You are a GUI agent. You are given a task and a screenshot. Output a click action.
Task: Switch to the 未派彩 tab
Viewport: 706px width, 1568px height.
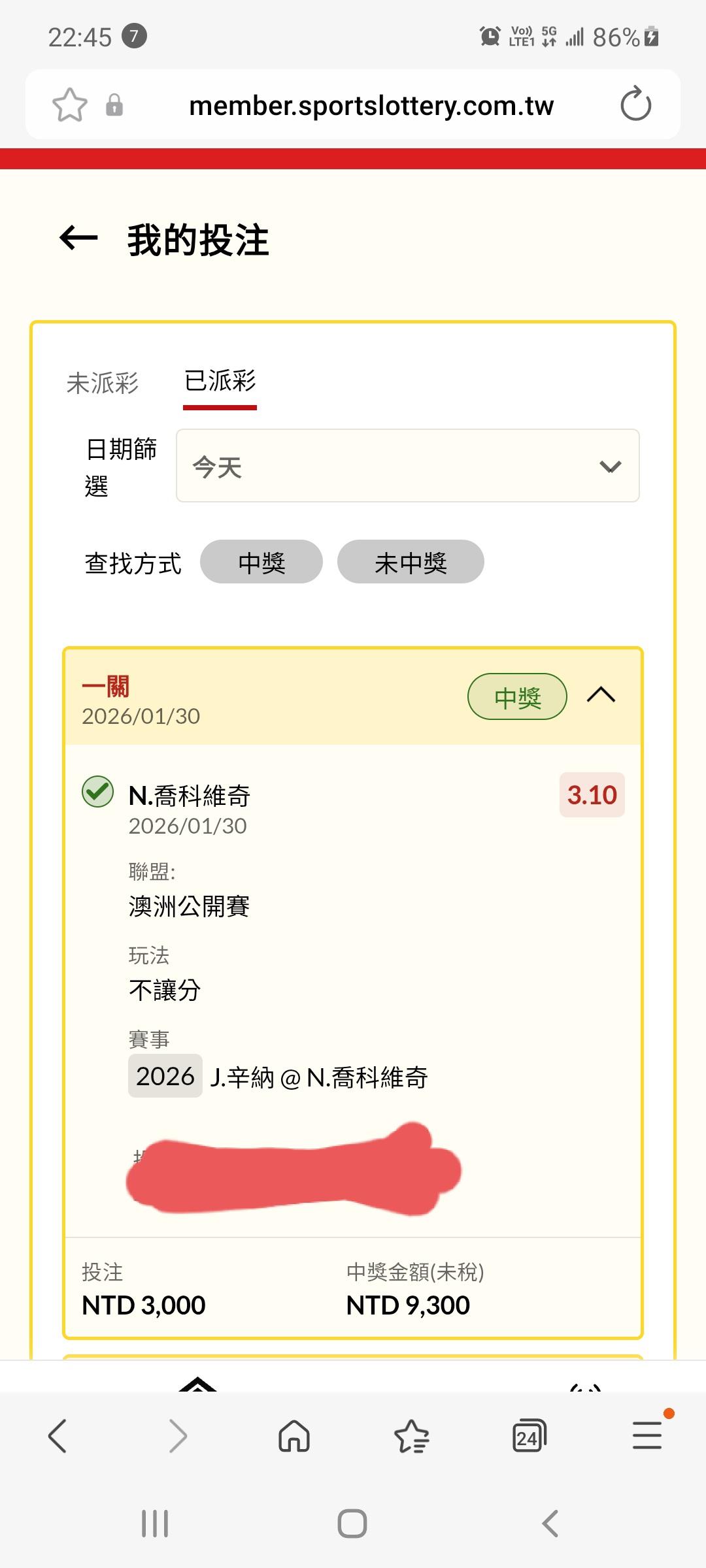[103, 383]
